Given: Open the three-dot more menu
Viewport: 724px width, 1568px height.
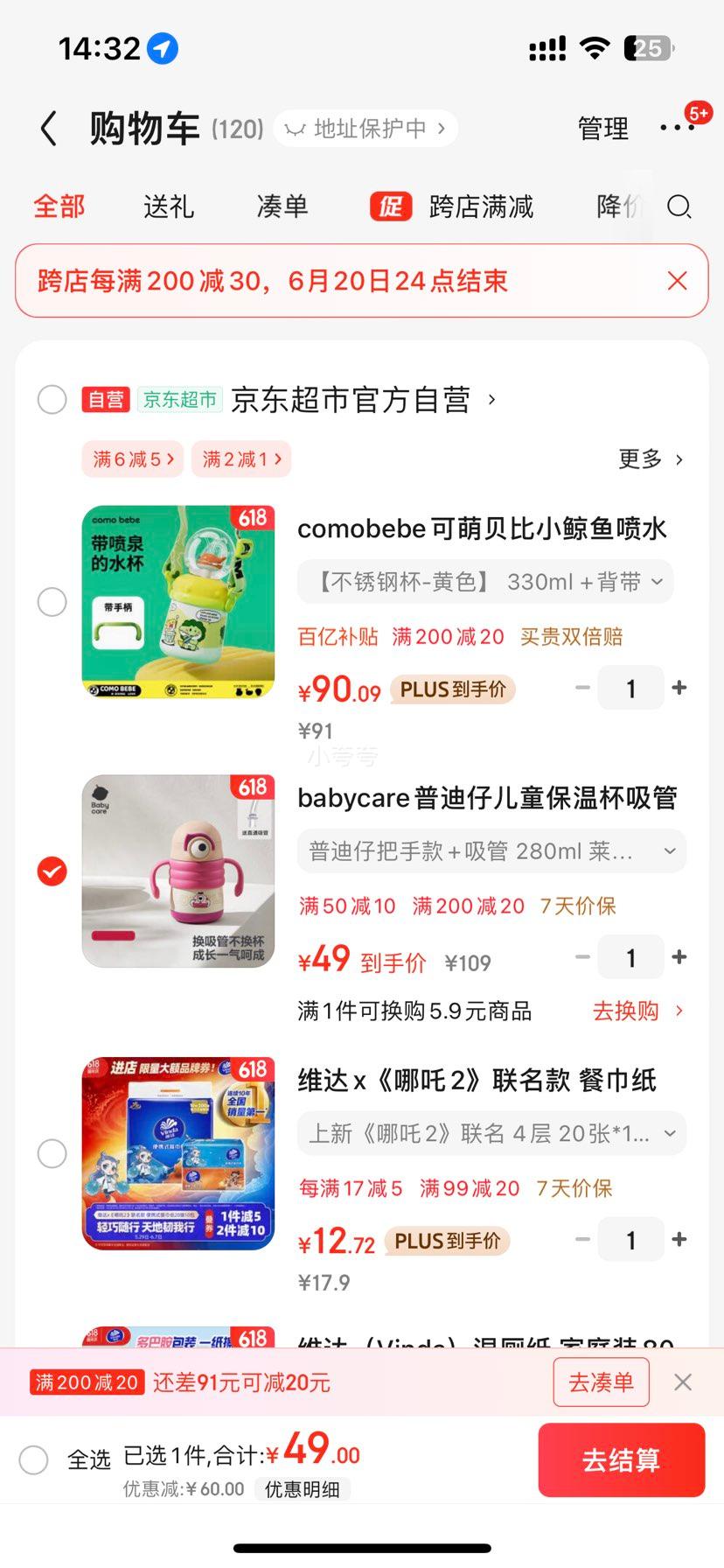Looking at the screenshot, I should (x=677, y=128).
